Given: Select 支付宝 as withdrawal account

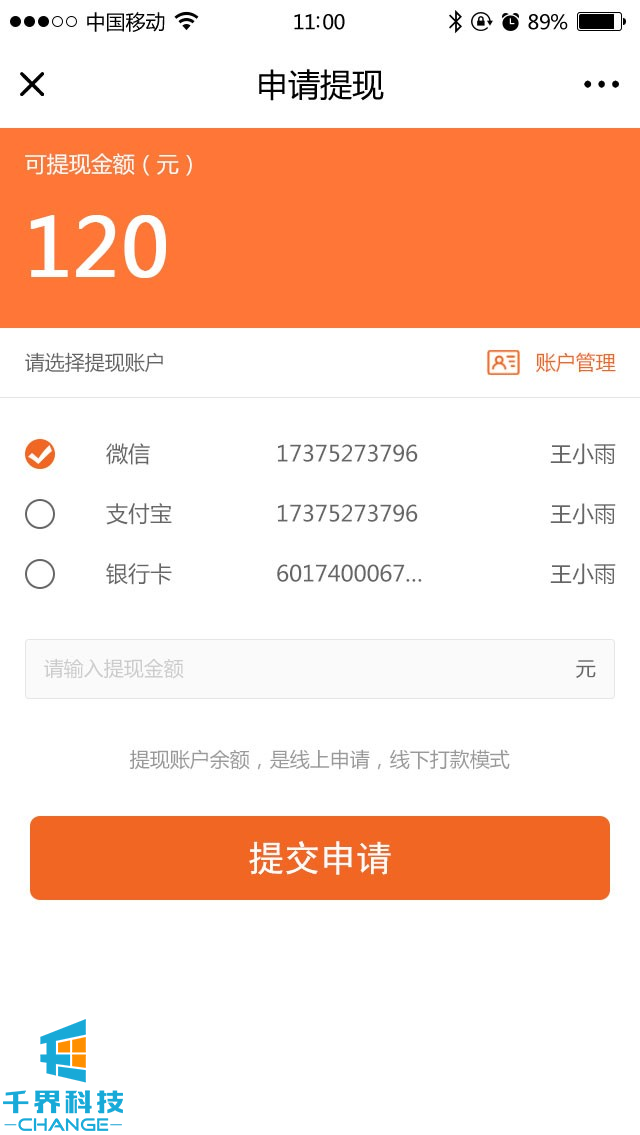Looking at the screenshot, I should 40,514.
